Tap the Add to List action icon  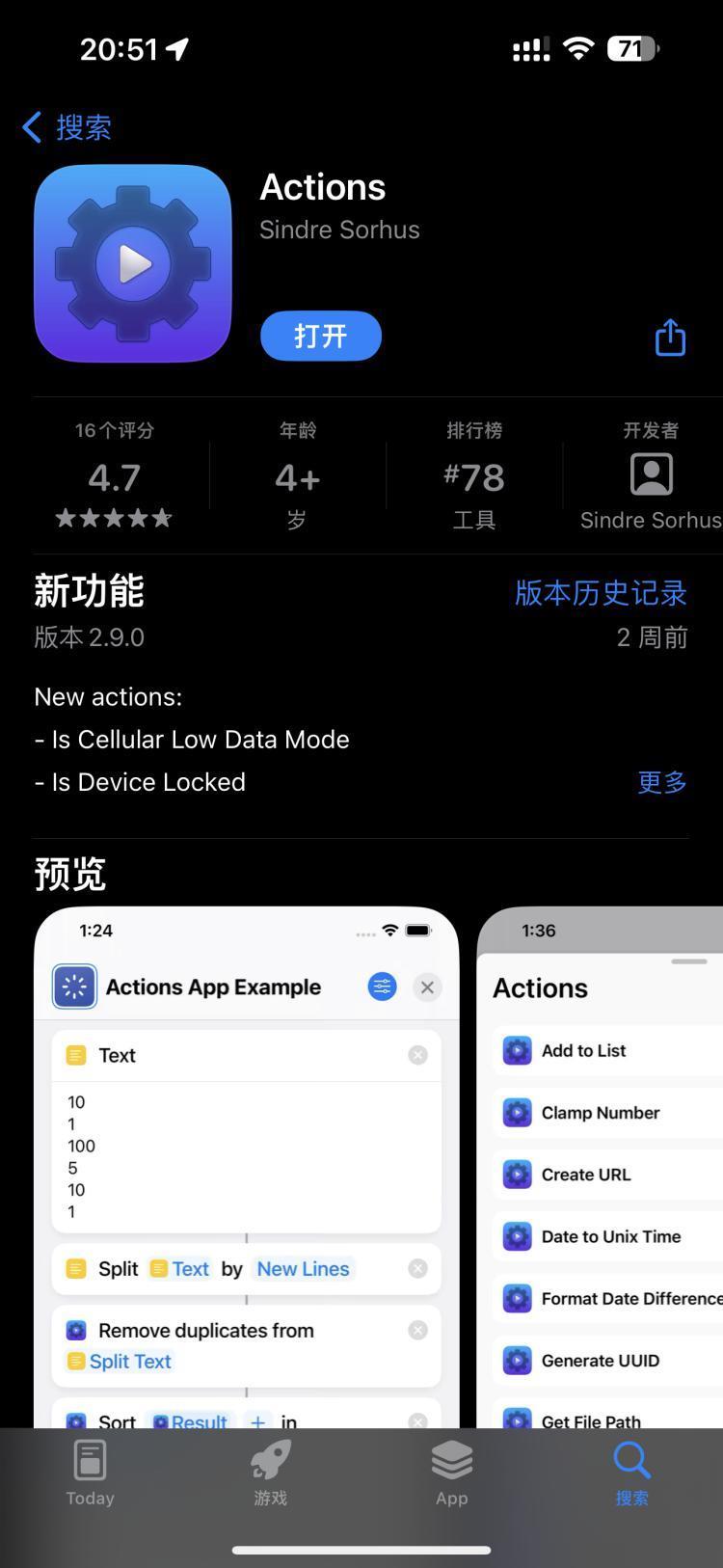[517, 1050]
